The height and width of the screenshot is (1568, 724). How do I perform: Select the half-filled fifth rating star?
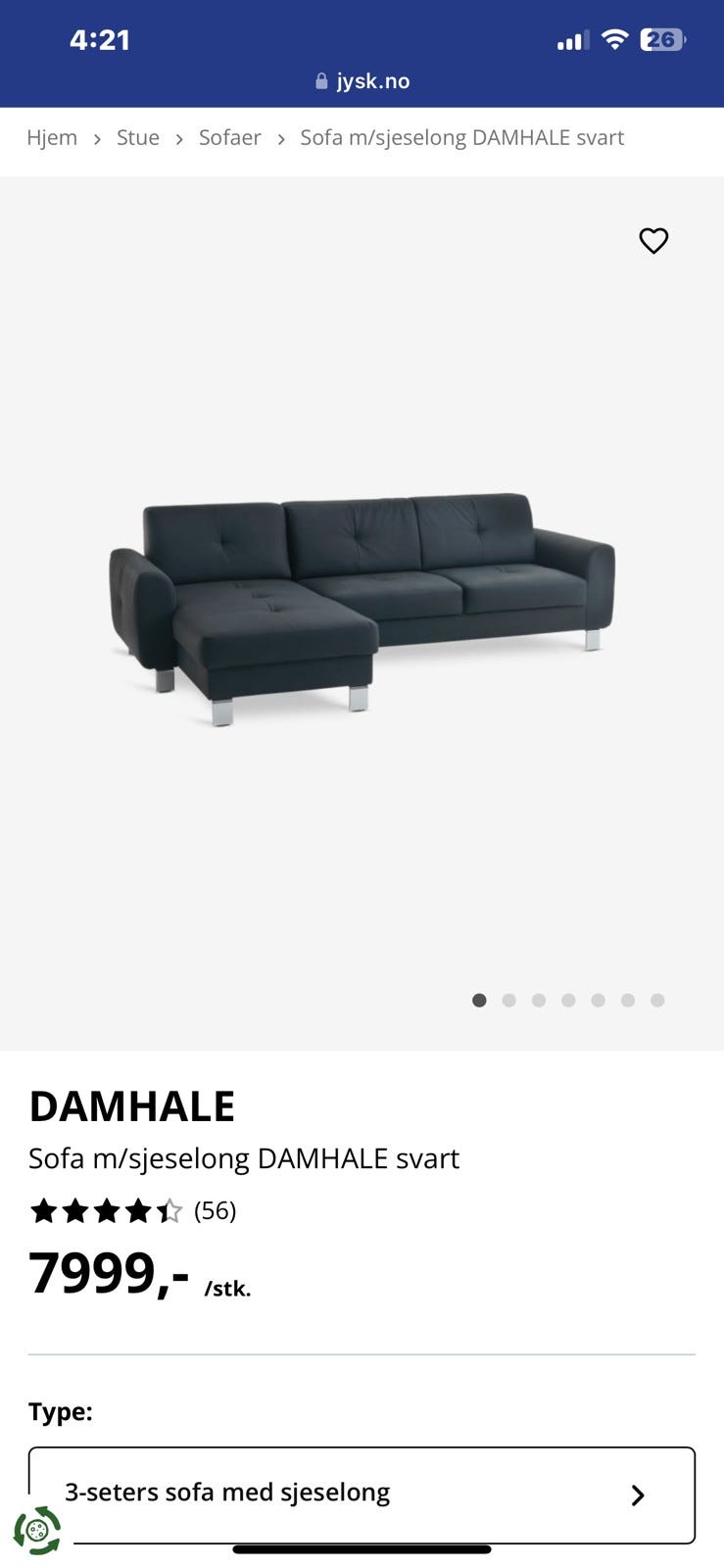tap(171, 1210)
